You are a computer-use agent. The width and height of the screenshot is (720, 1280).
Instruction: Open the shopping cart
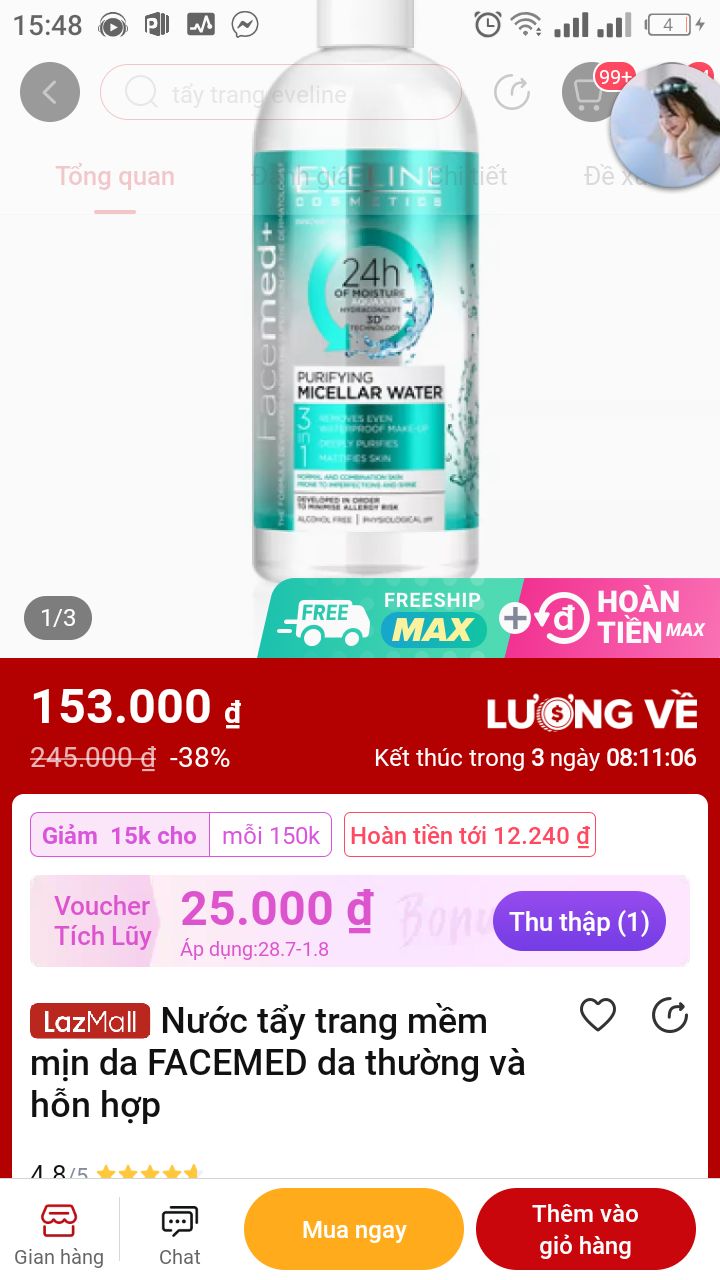(x=588, y=93)
